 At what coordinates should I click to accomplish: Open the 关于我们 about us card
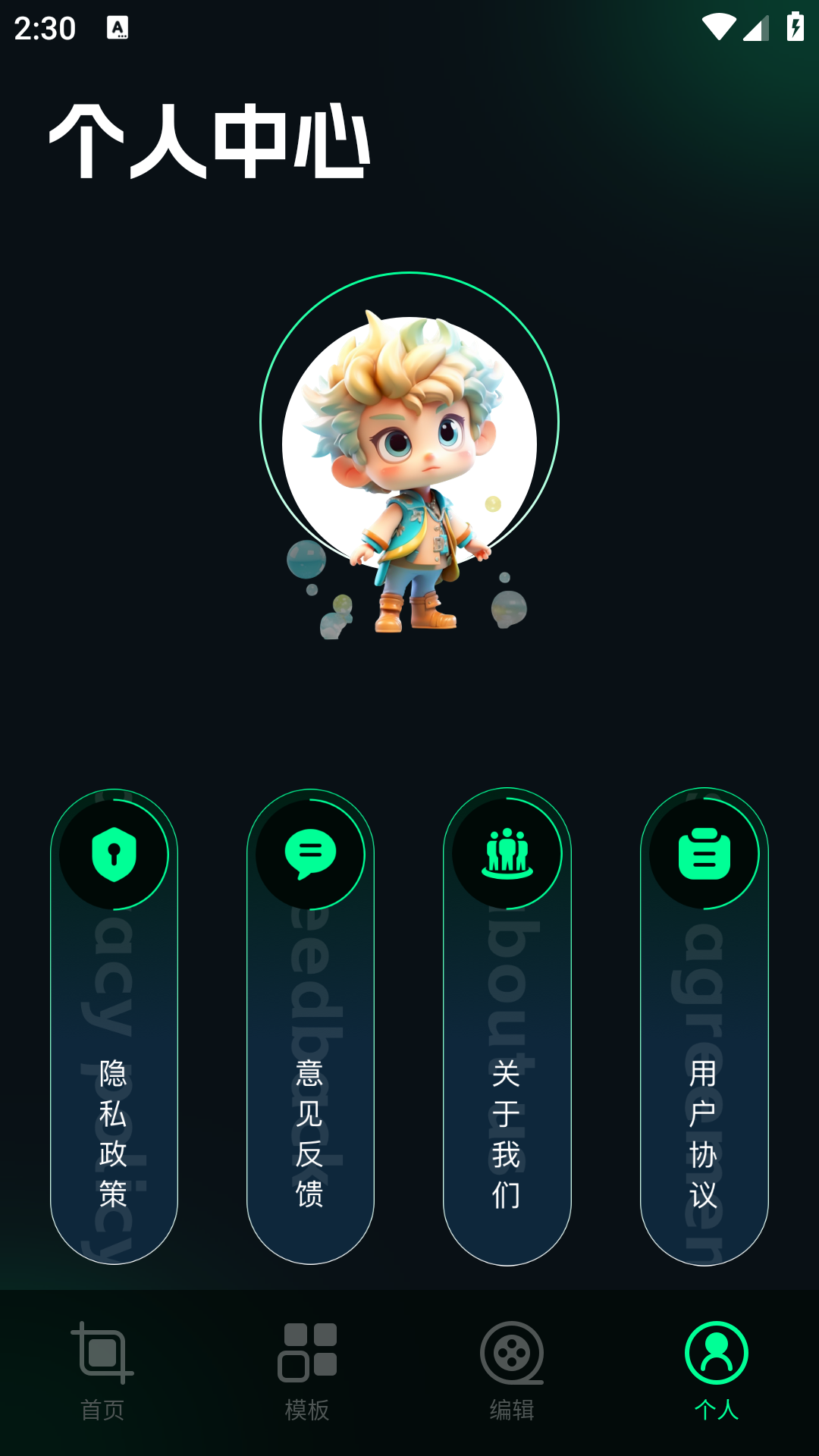click(507, 1026)
